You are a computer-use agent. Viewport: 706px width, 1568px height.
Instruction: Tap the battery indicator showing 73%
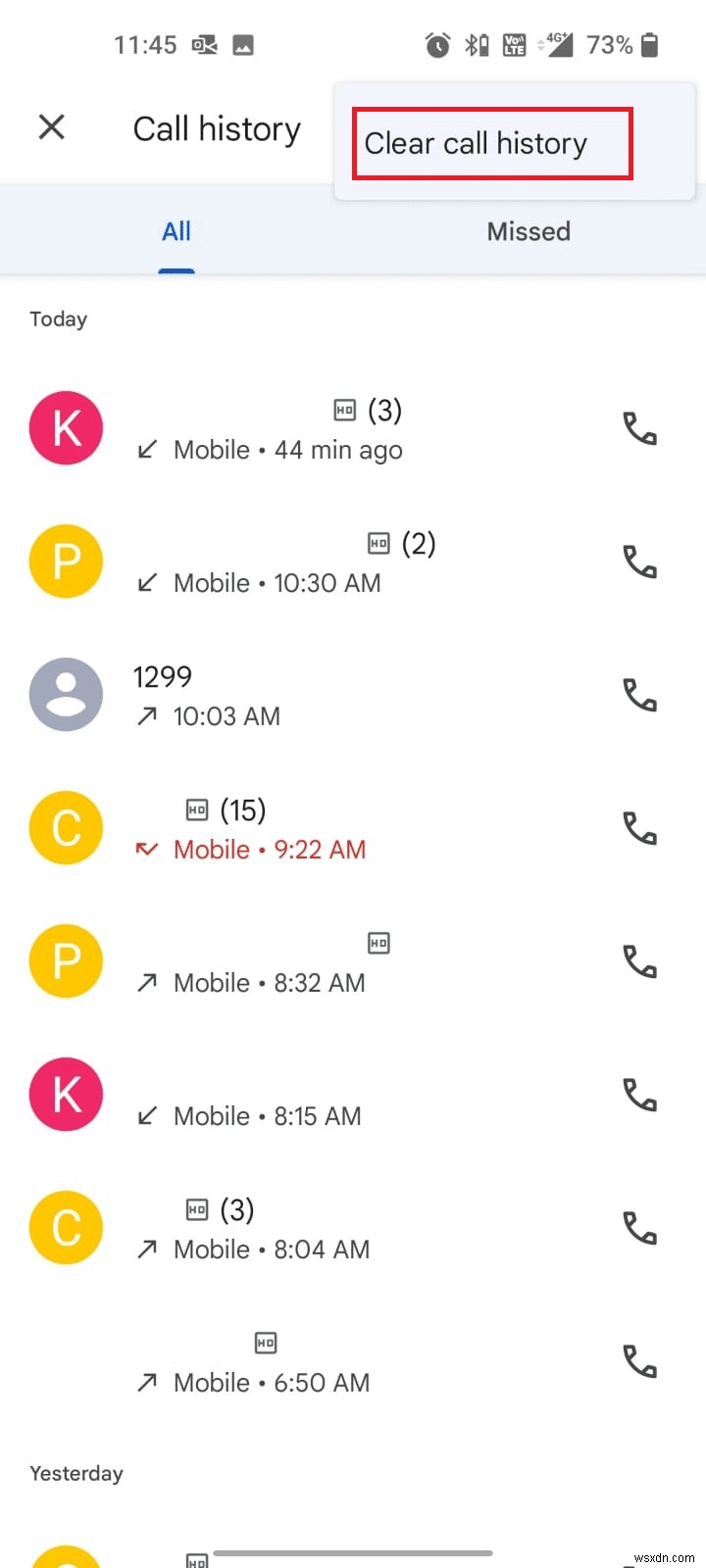coord(622,44)
